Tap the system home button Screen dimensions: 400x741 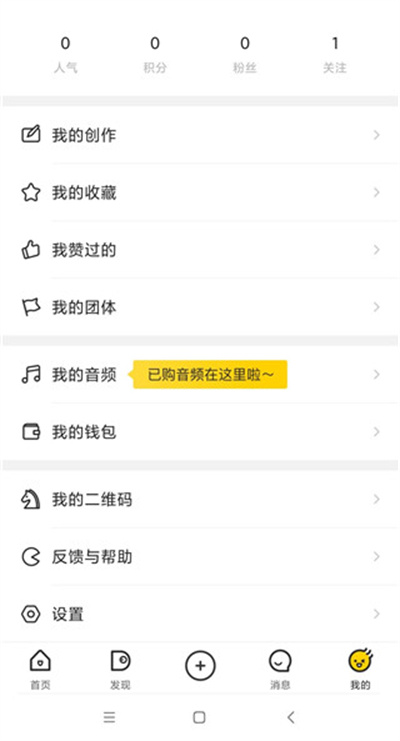[x=200, y=717]
